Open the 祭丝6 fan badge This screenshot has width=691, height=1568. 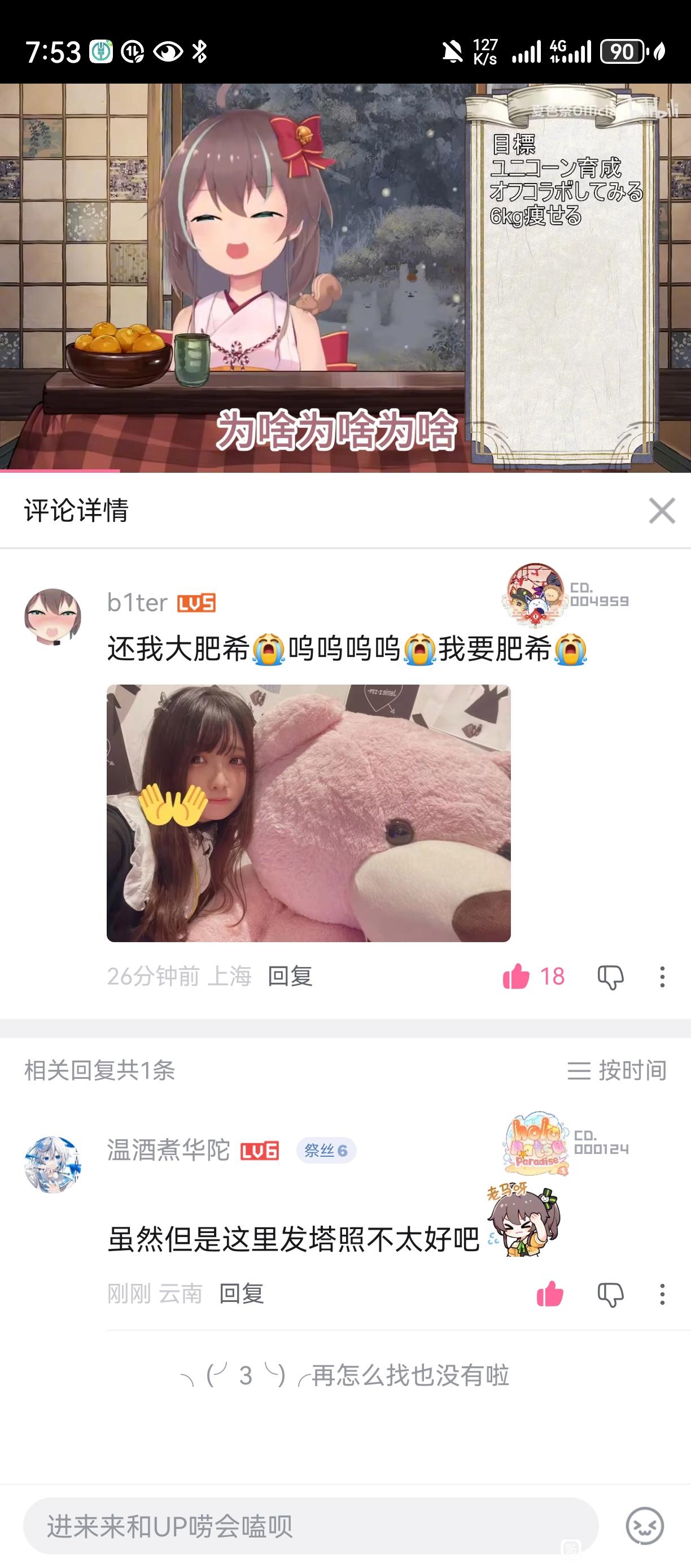click(x=326, y=1151)
